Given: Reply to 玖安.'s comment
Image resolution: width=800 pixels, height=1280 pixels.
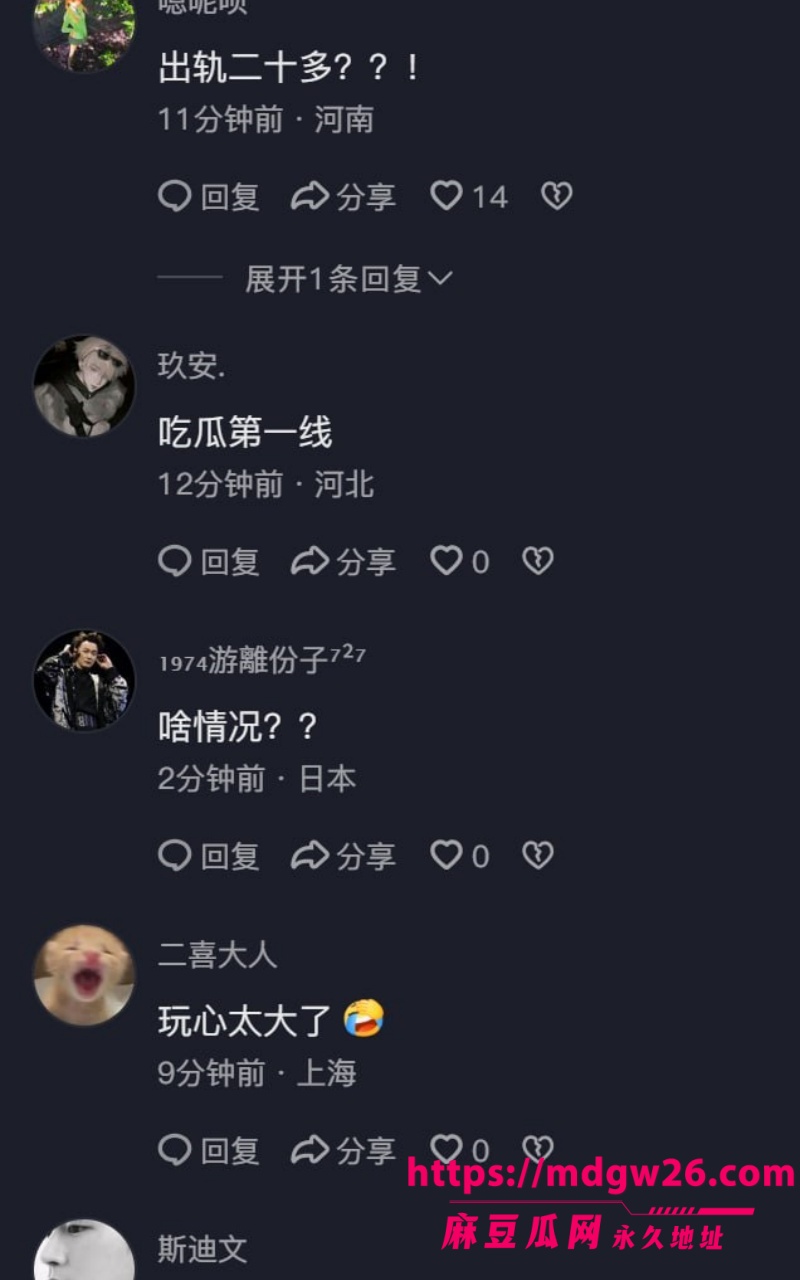Looking at the screenshot, I should pos(209,562).
